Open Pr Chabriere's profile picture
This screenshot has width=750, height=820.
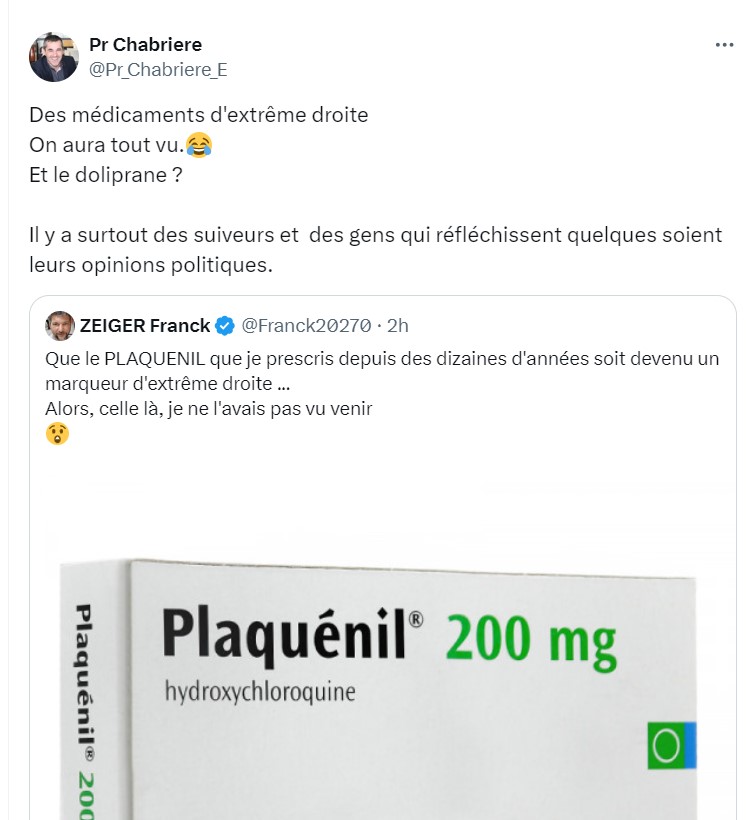(54, 57)
